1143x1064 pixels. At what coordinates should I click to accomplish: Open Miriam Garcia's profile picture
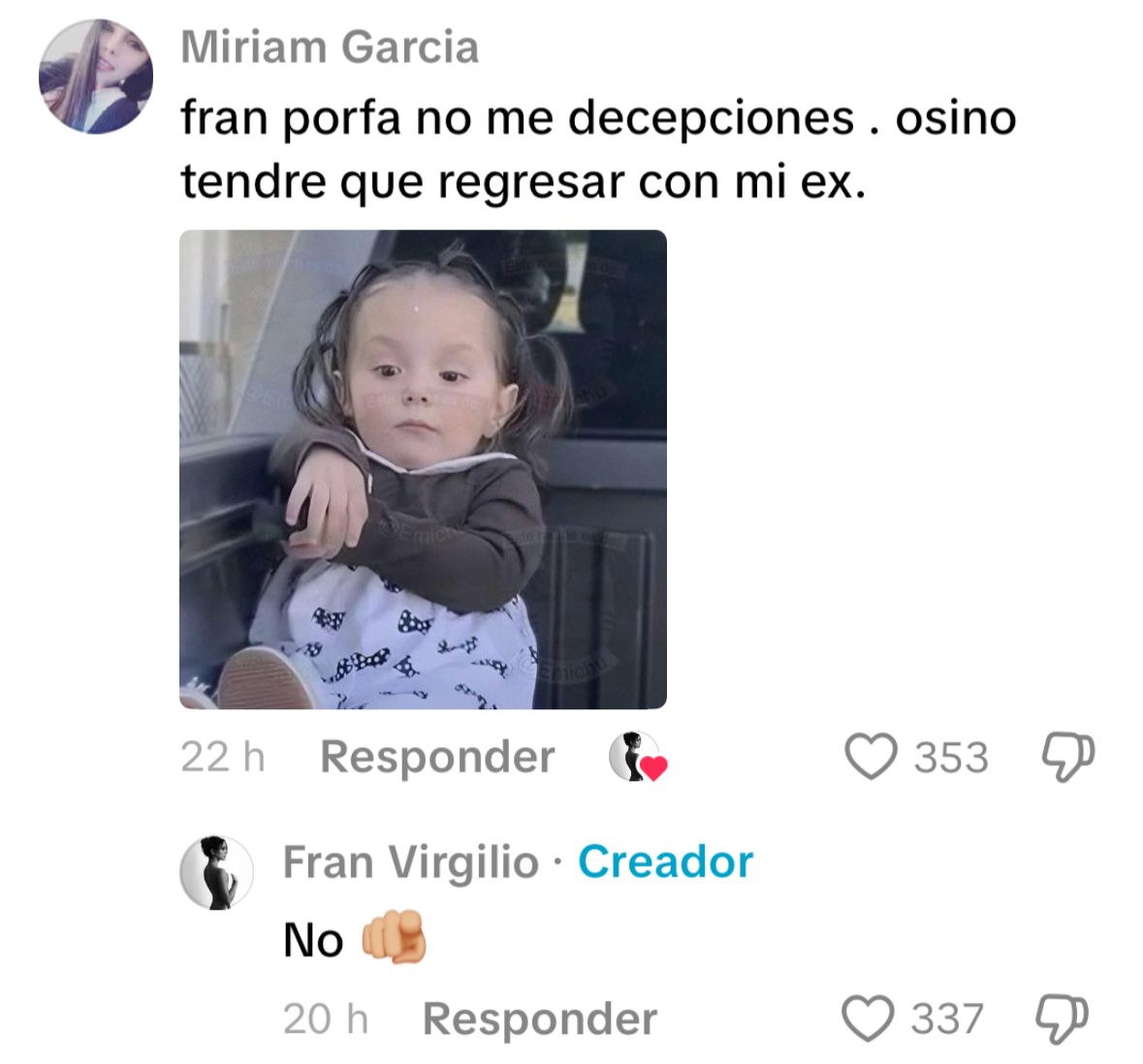[x=95, y=77]
